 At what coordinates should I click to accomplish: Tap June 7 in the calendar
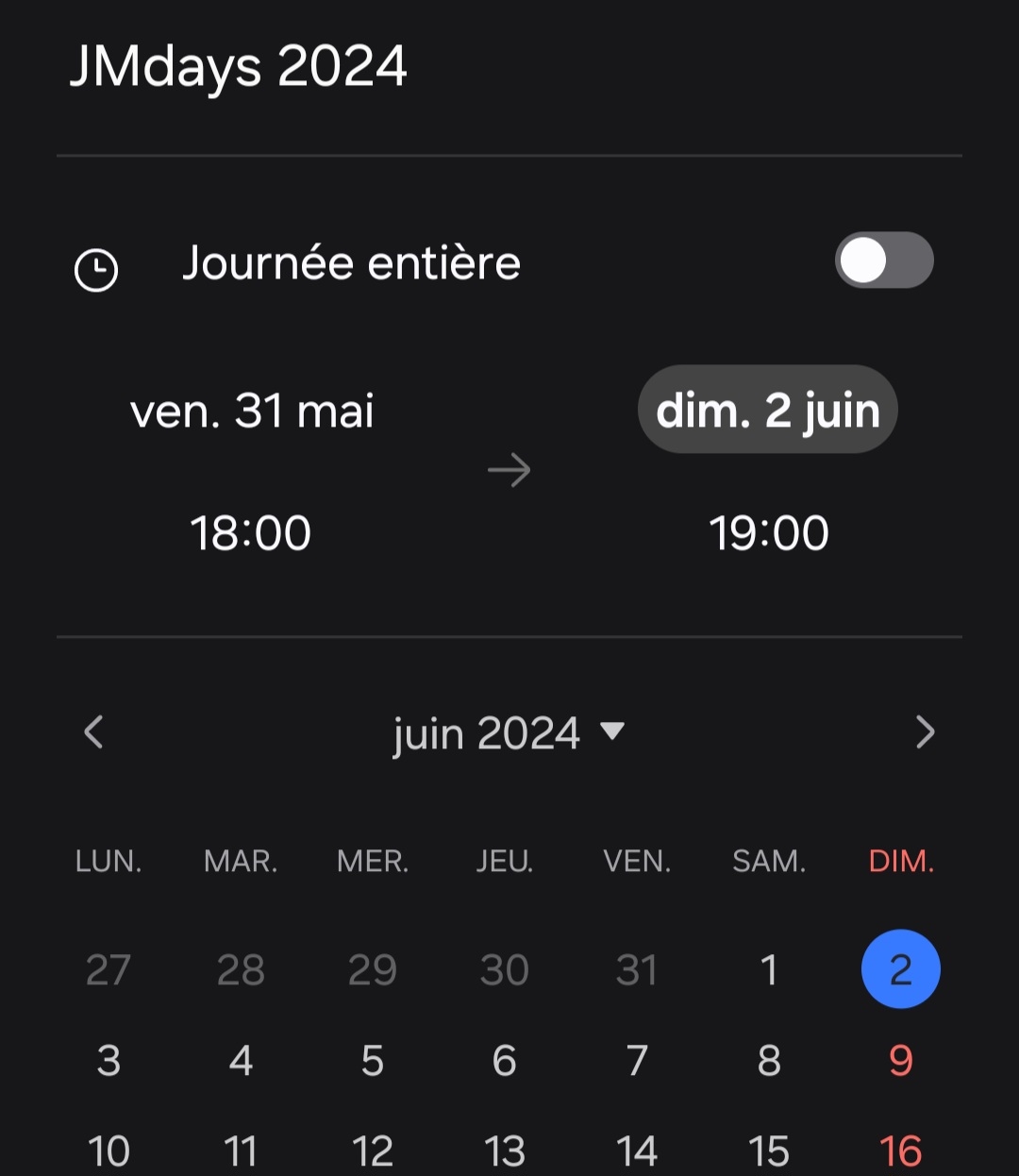tap(637, 1061)
